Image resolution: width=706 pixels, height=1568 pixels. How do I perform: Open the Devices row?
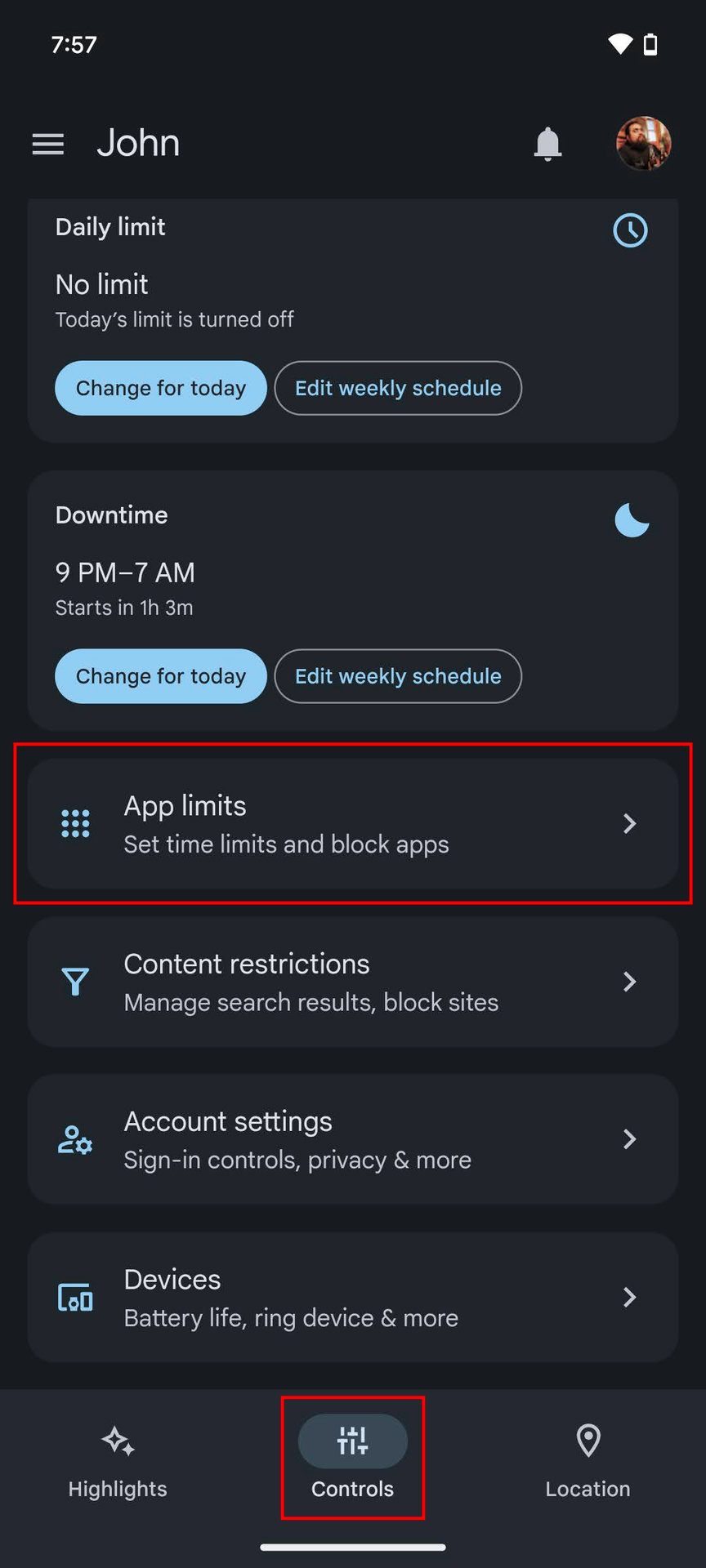pos(353,1297)
